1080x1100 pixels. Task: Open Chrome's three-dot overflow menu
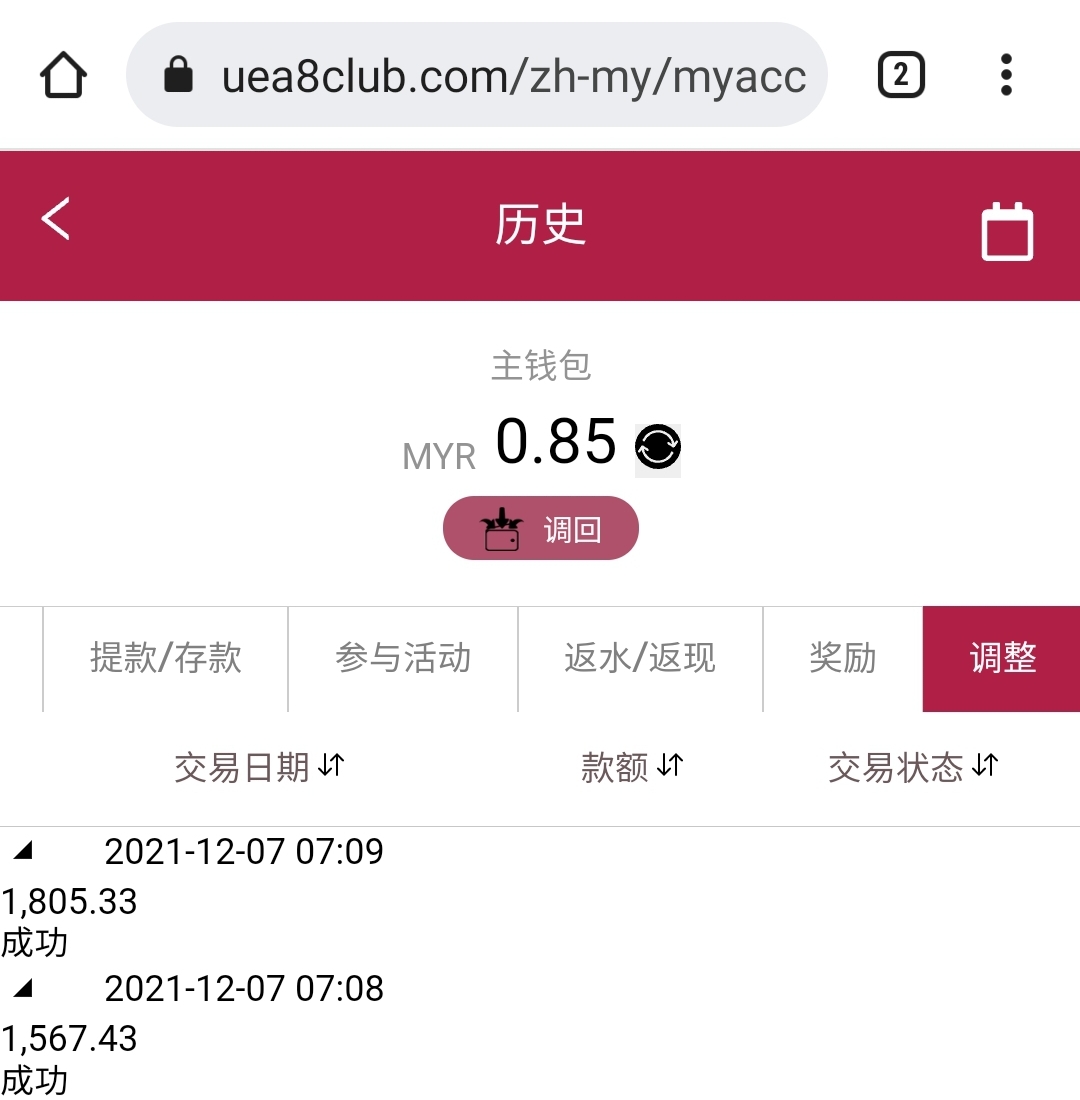click(1005, 73)
